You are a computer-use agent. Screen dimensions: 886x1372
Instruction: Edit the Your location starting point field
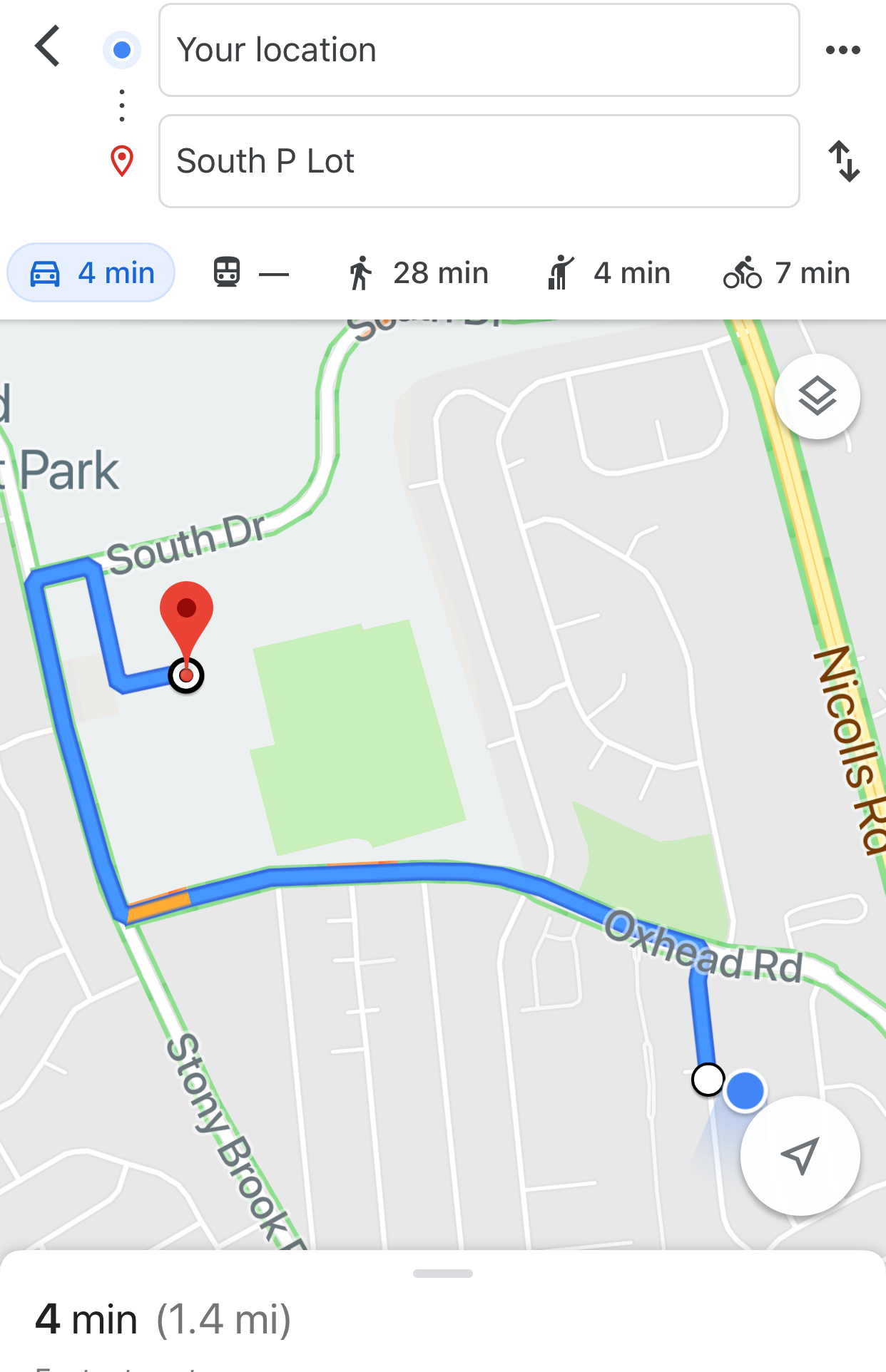click(x=478, y=50)
